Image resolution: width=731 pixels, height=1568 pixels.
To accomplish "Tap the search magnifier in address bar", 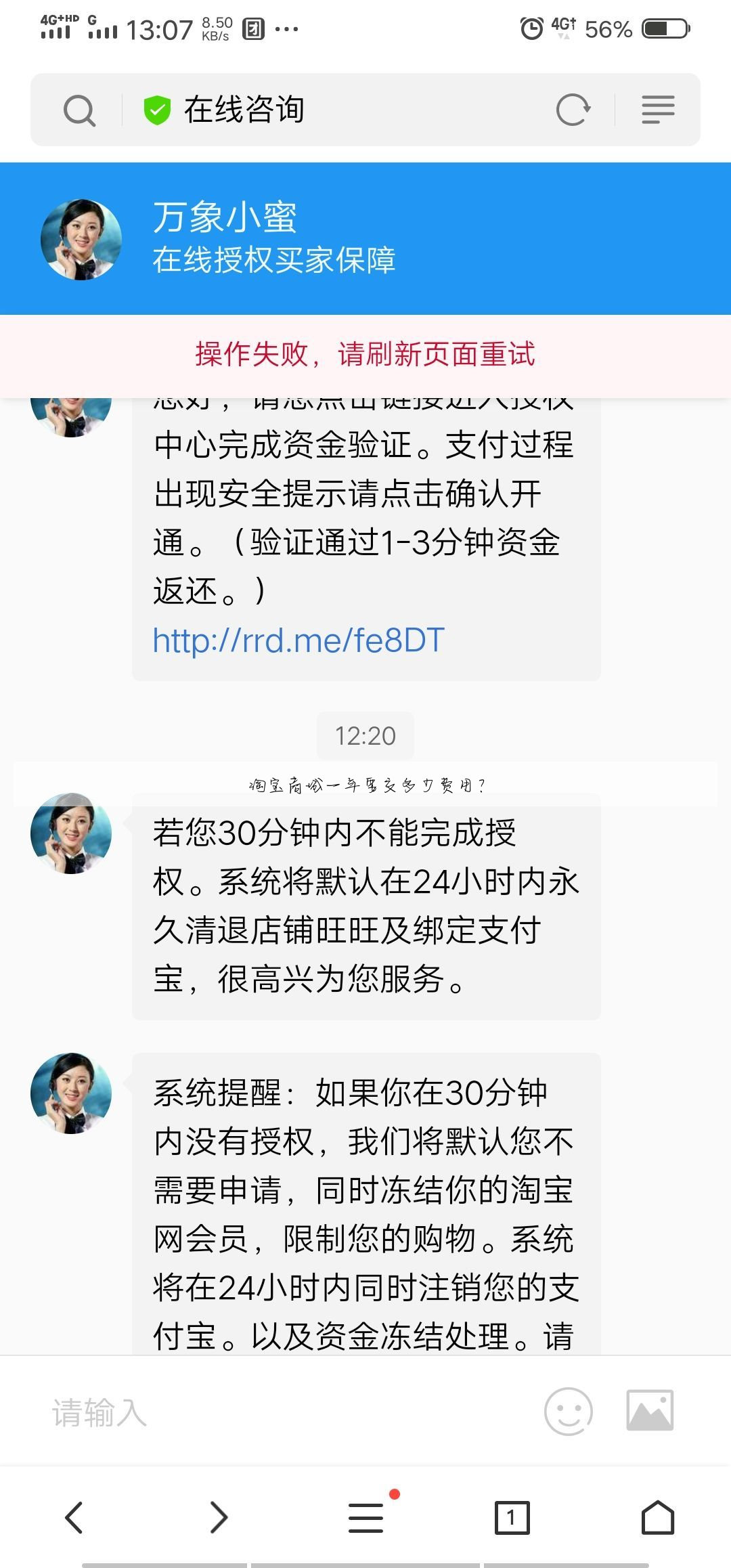I will 79,109.
